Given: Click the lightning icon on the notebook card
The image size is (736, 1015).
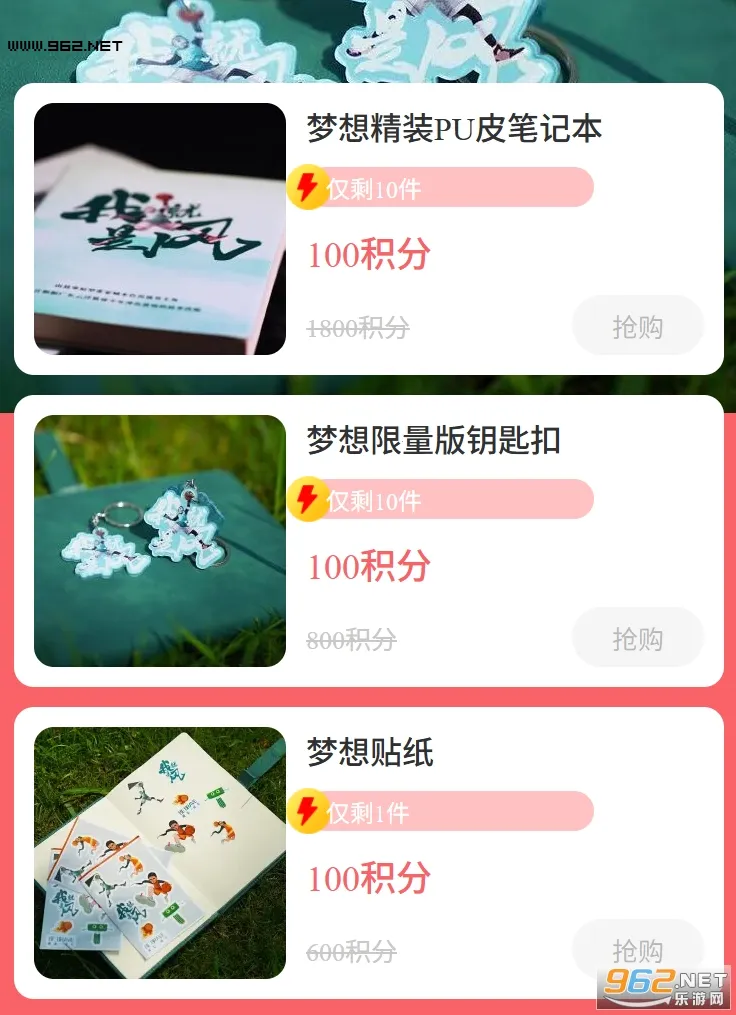Looking at the screenshot, I should tap(309, 187).
